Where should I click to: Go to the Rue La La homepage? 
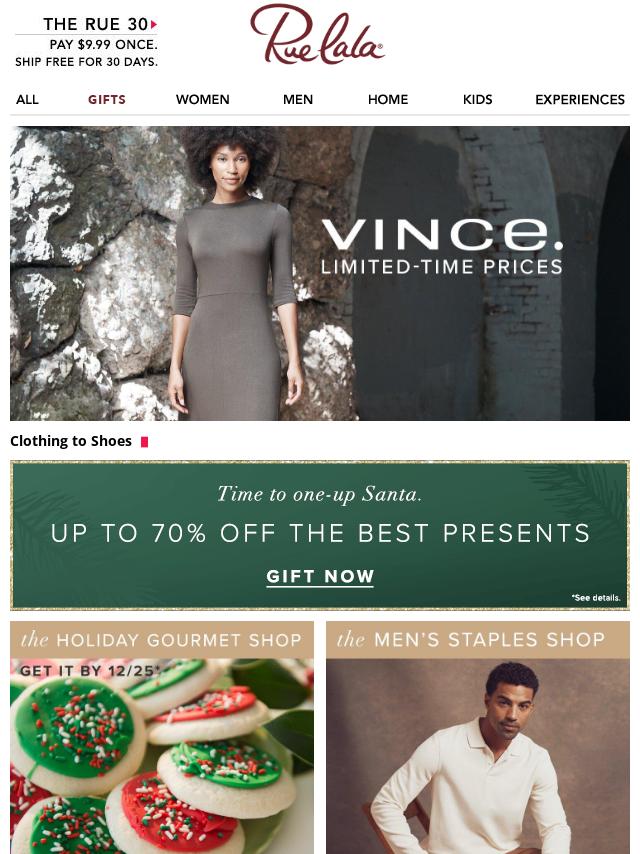pyautogui.click(x=317, y=36)
